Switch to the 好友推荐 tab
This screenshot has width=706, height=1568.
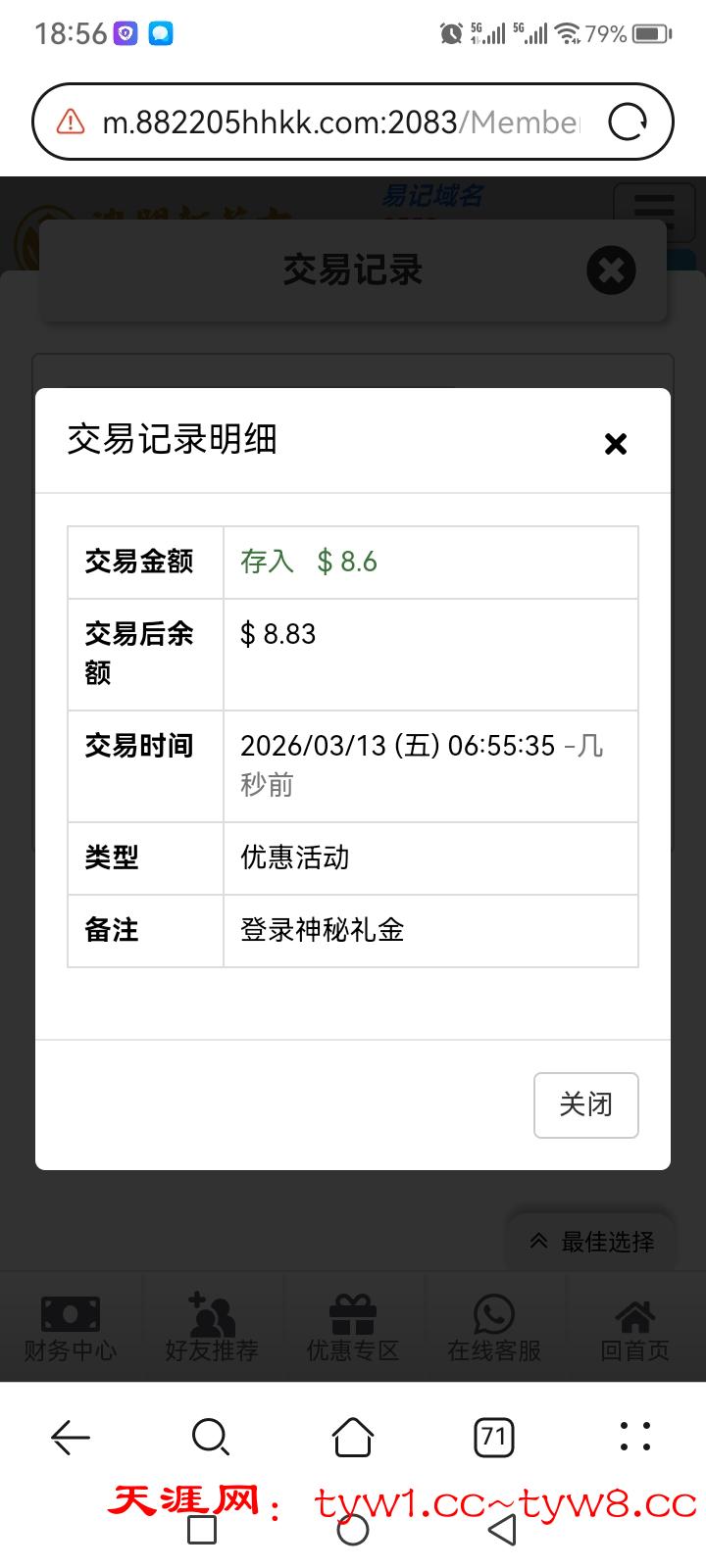pos(212,1327)
